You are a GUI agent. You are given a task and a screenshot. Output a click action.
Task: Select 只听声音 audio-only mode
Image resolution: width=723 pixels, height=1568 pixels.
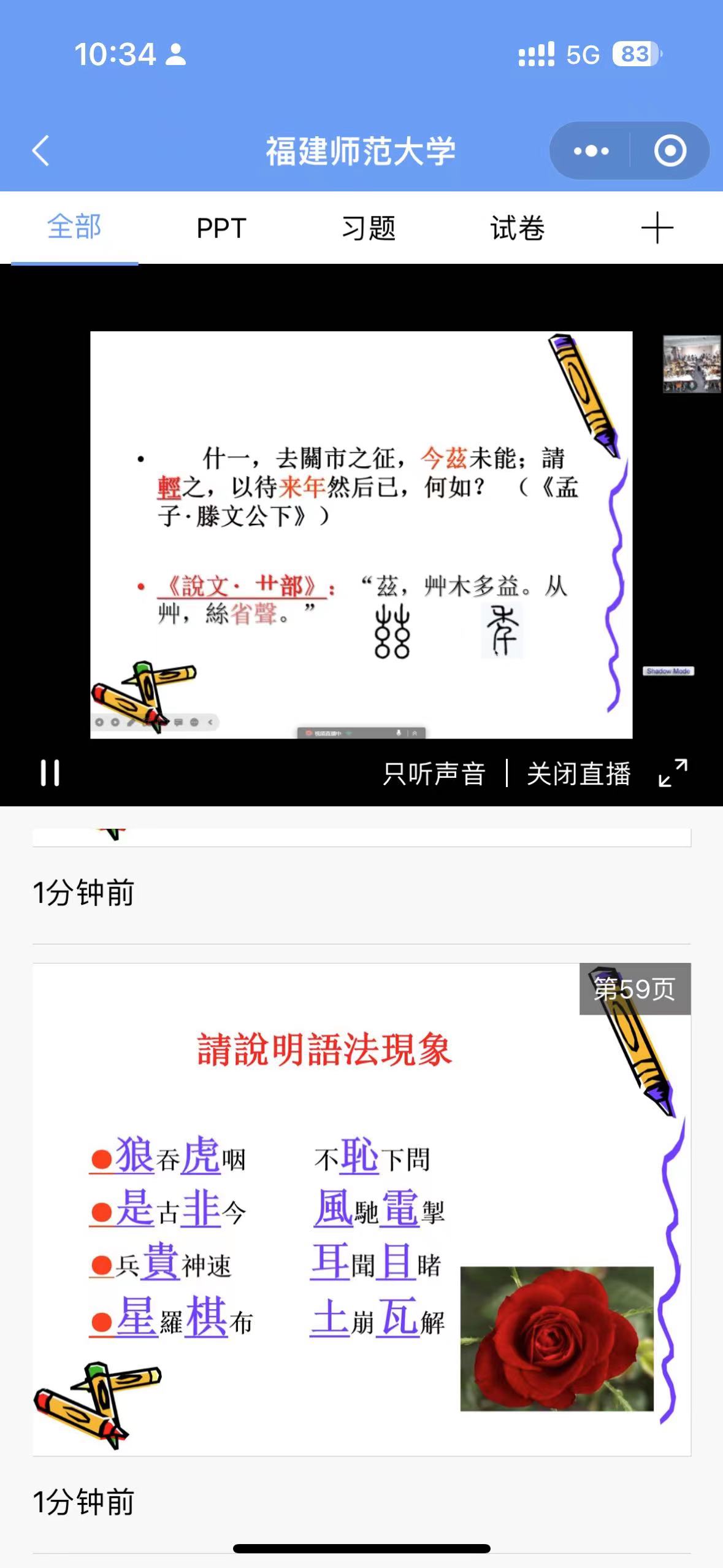tap(434, 774)
